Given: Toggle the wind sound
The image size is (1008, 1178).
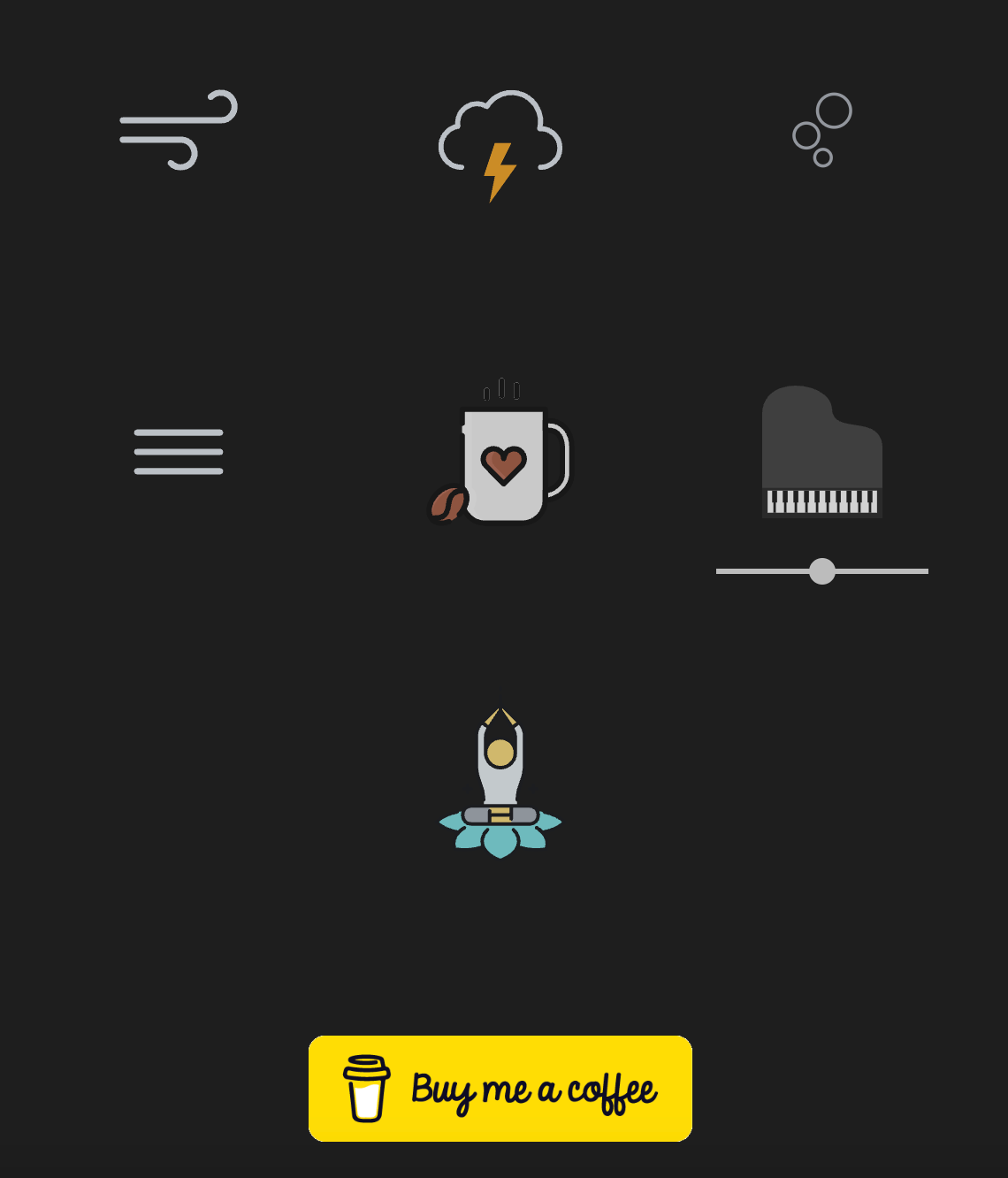Looking at the screenshot, I should click(x=179, y=130).
